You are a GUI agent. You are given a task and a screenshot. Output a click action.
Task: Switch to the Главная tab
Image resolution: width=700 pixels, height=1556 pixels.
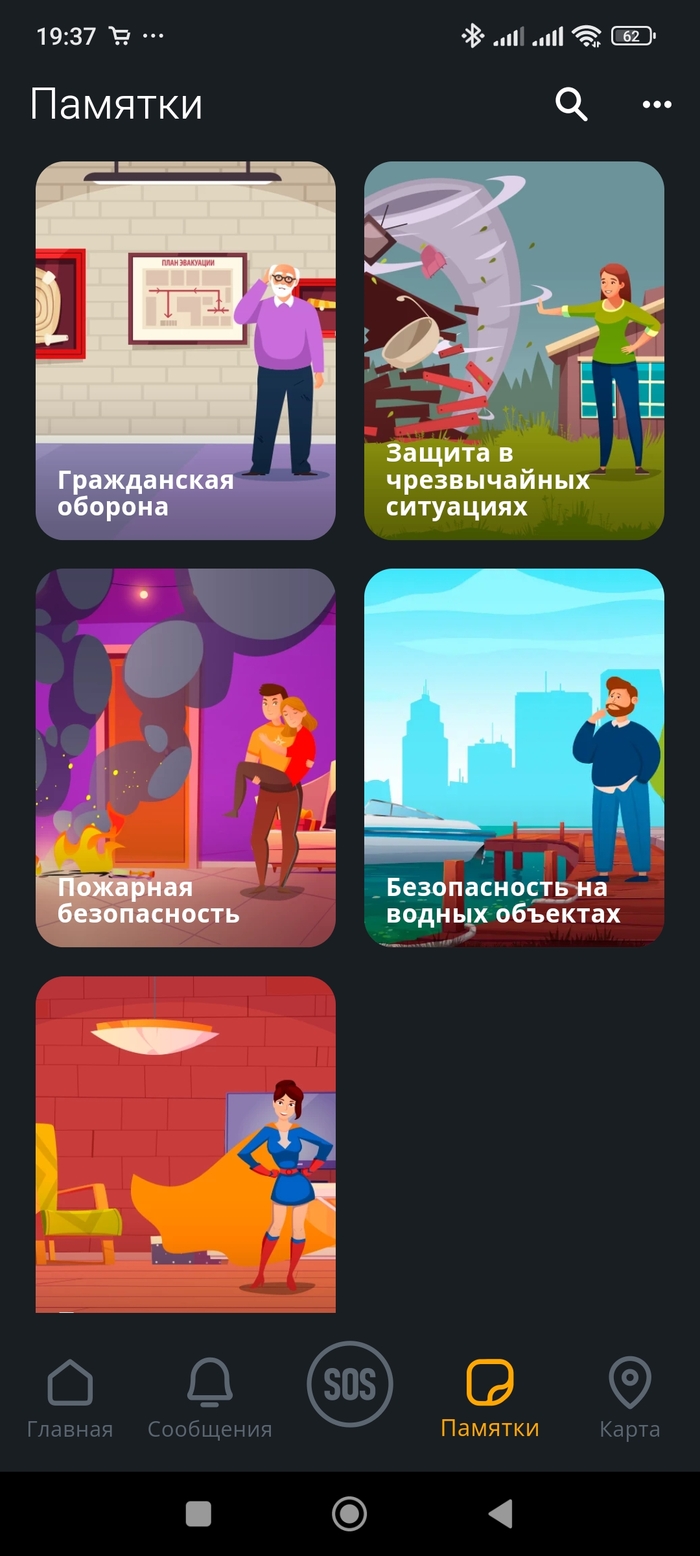tap(70, 1397)
